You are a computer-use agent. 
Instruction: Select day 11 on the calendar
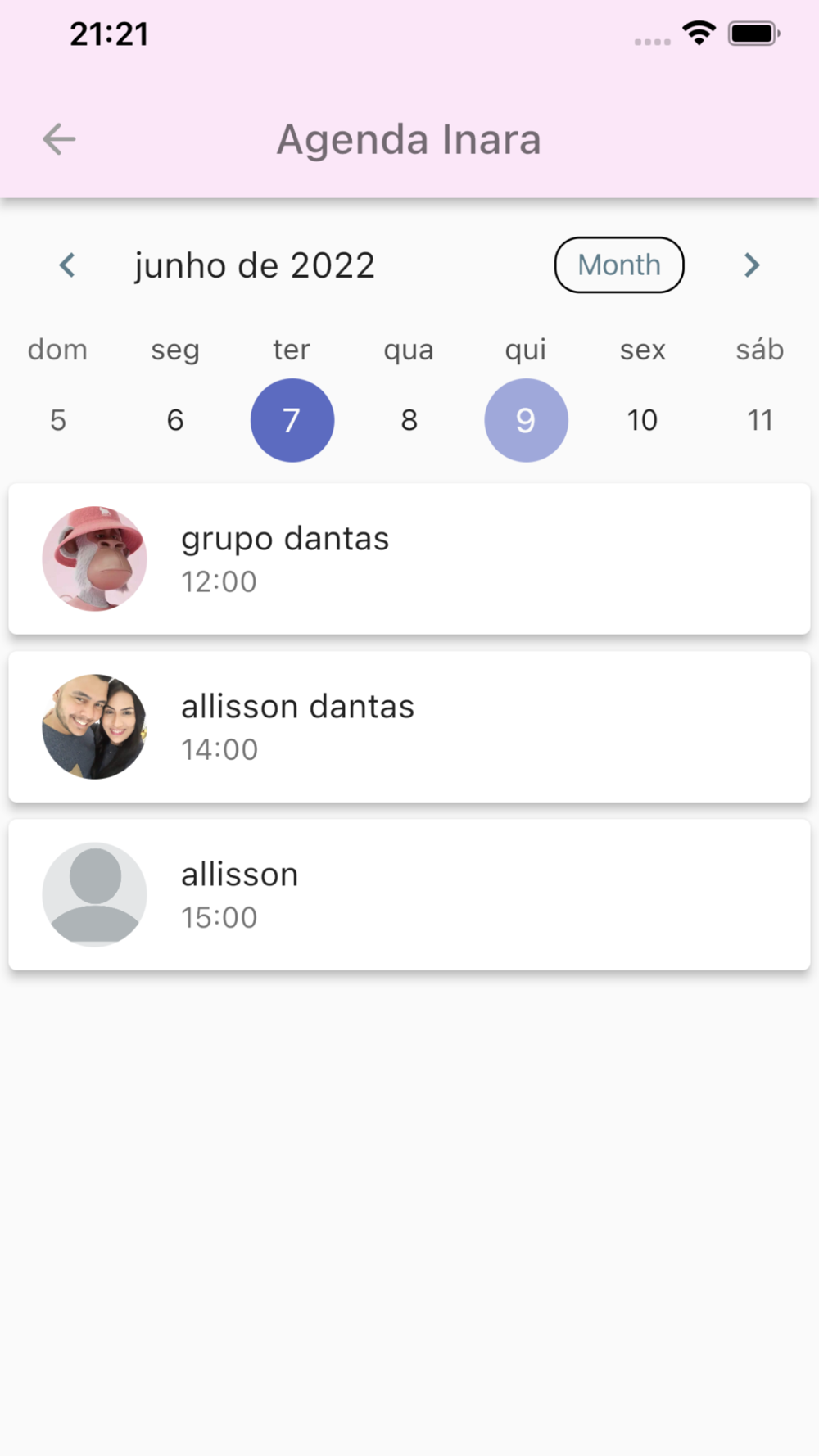tap(760, 420)
